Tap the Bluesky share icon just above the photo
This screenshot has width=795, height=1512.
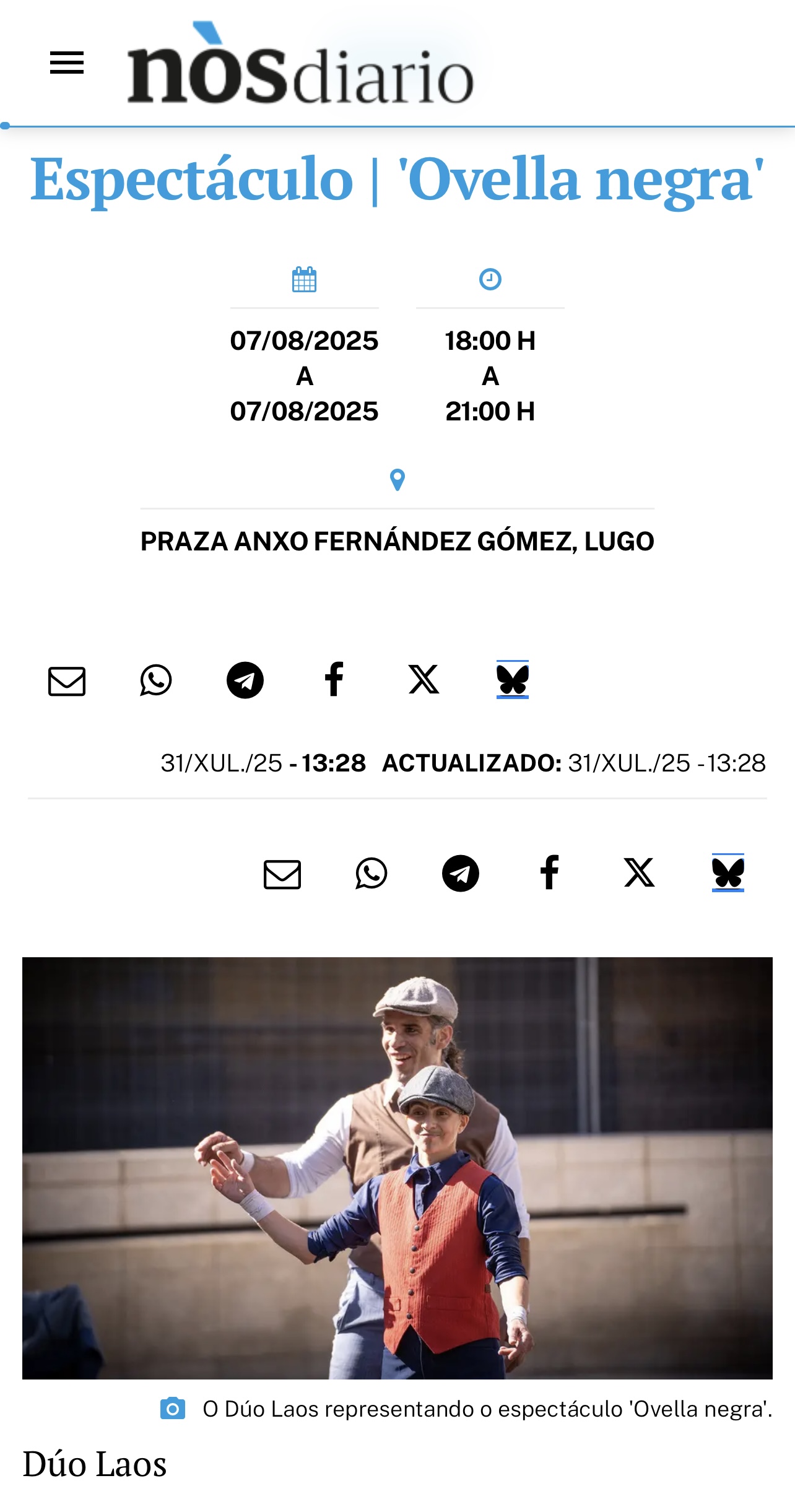coord(728,873)
